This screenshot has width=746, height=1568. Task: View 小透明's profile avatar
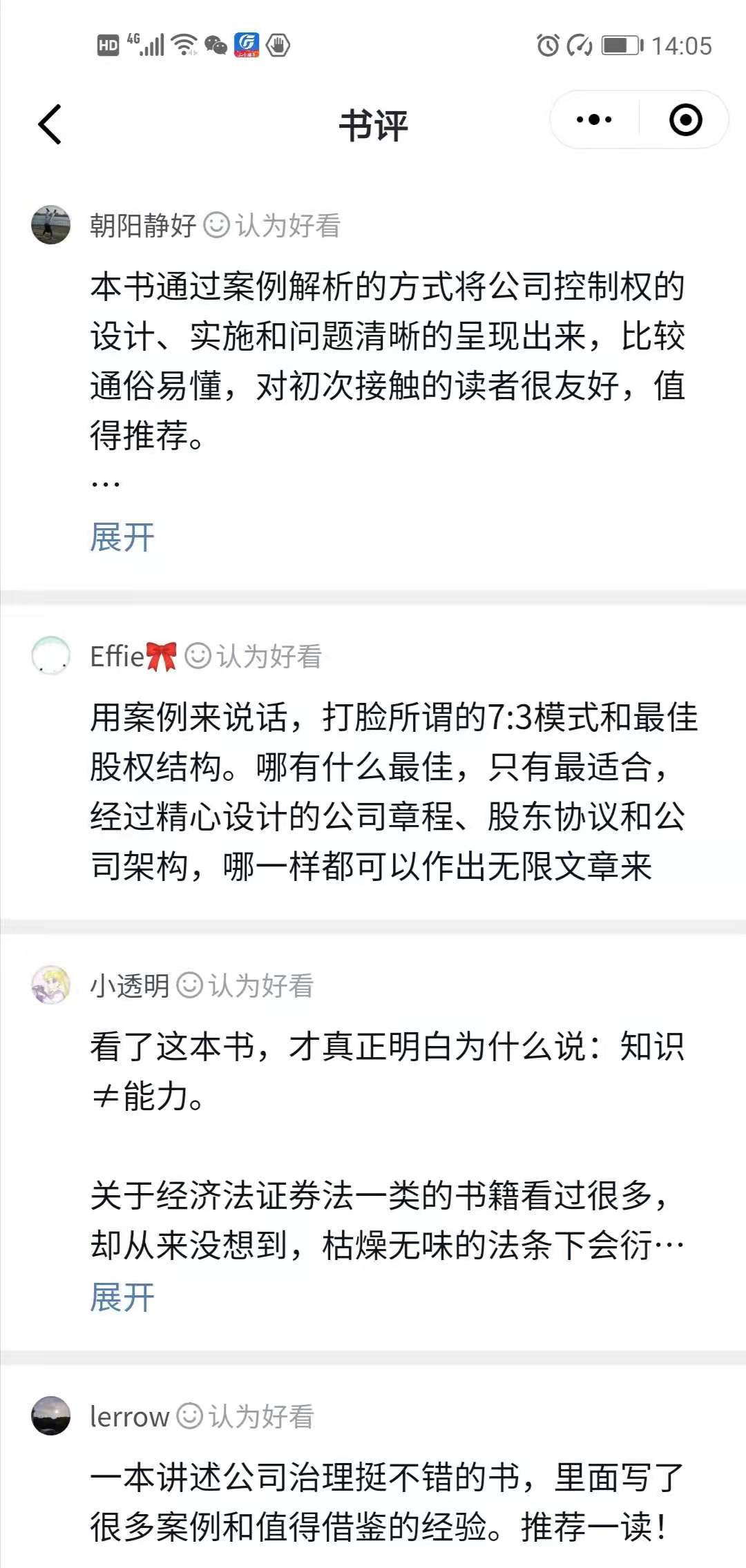coord(51,985)
